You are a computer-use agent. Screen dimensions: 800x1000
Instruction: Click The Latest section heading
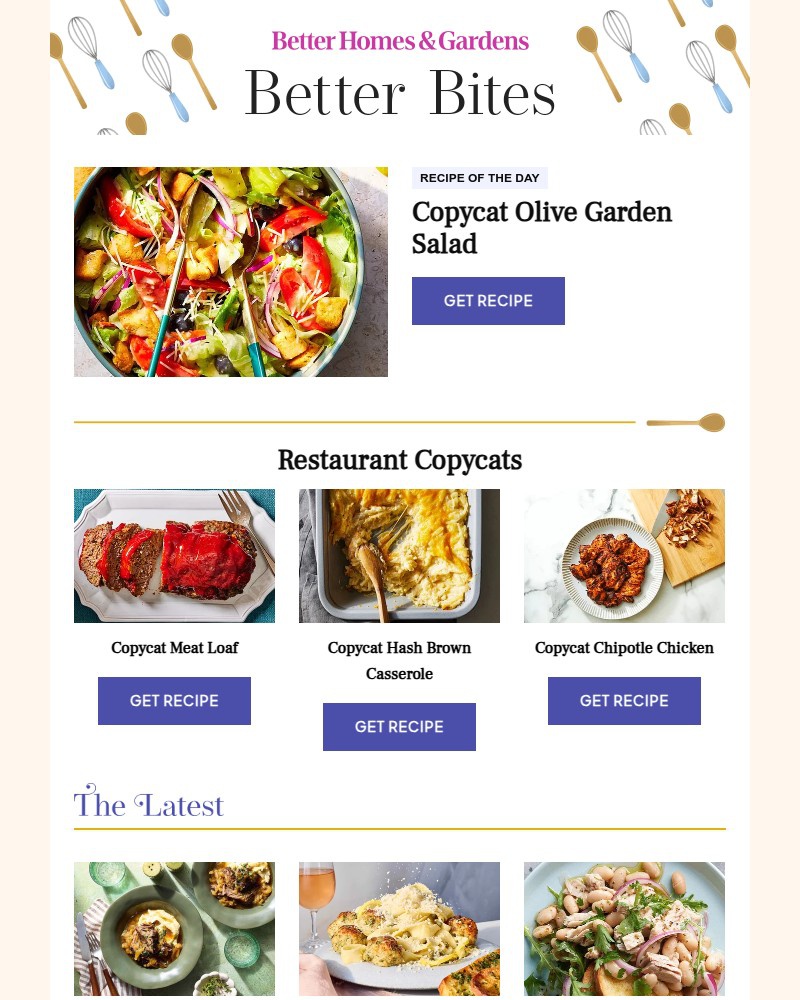(x=148, y=804)
